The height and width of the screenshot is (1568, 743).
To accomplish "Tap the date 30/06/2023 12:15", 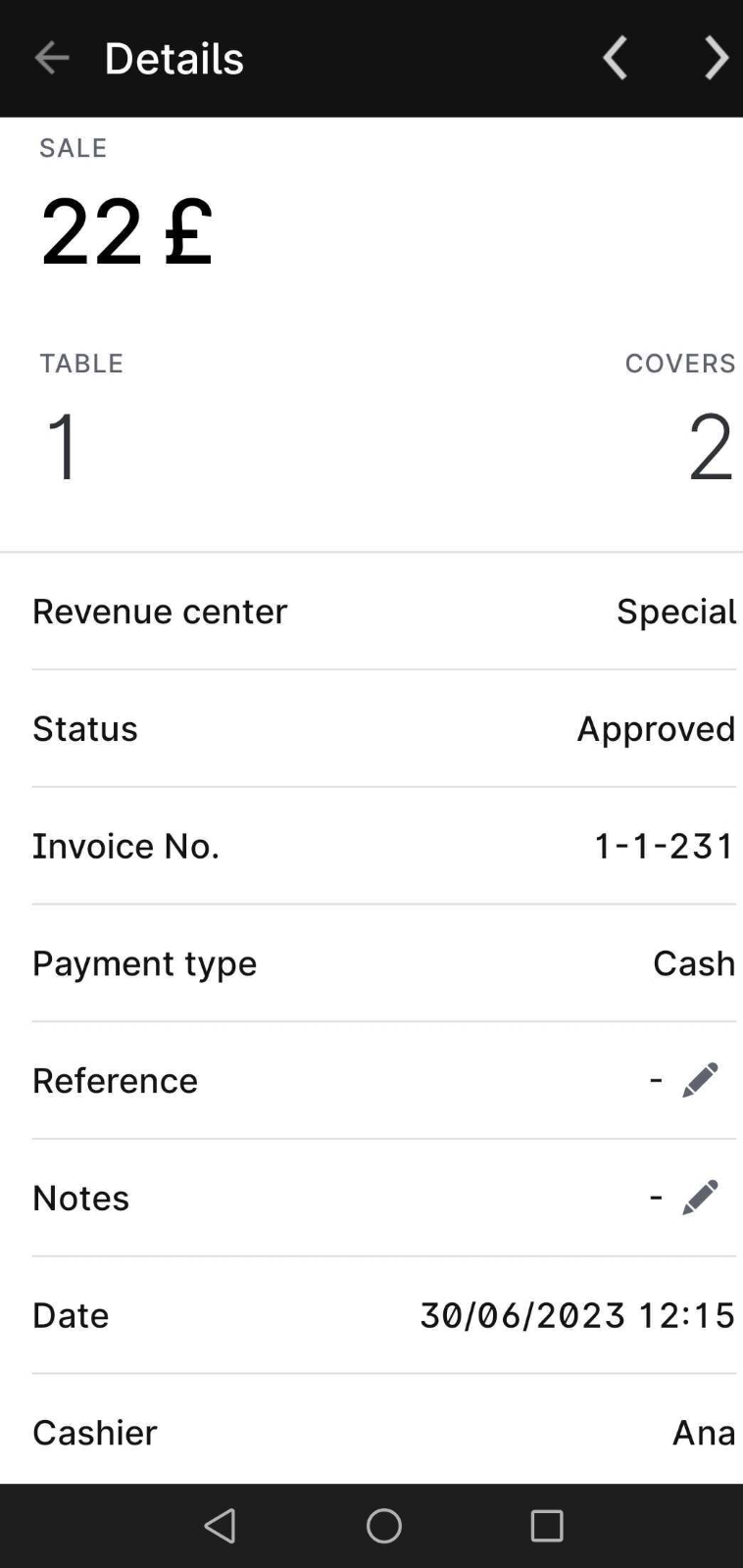I will point(576,1315).
